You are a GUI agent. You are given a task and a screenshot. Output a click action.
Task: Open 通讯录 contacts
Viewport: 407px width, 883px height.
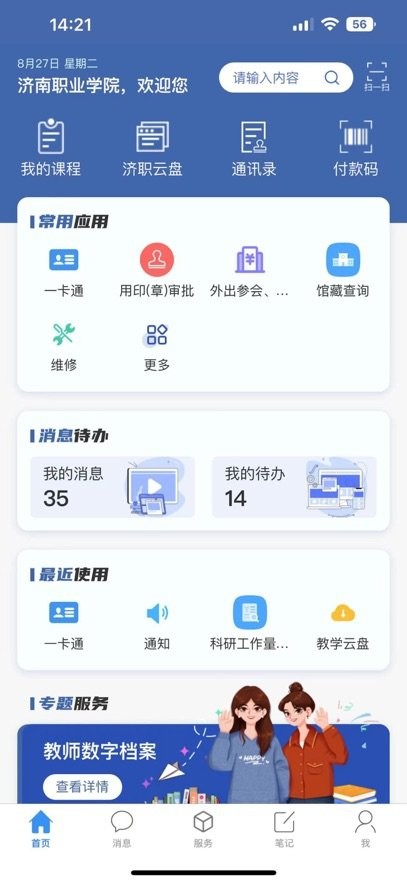254,148
